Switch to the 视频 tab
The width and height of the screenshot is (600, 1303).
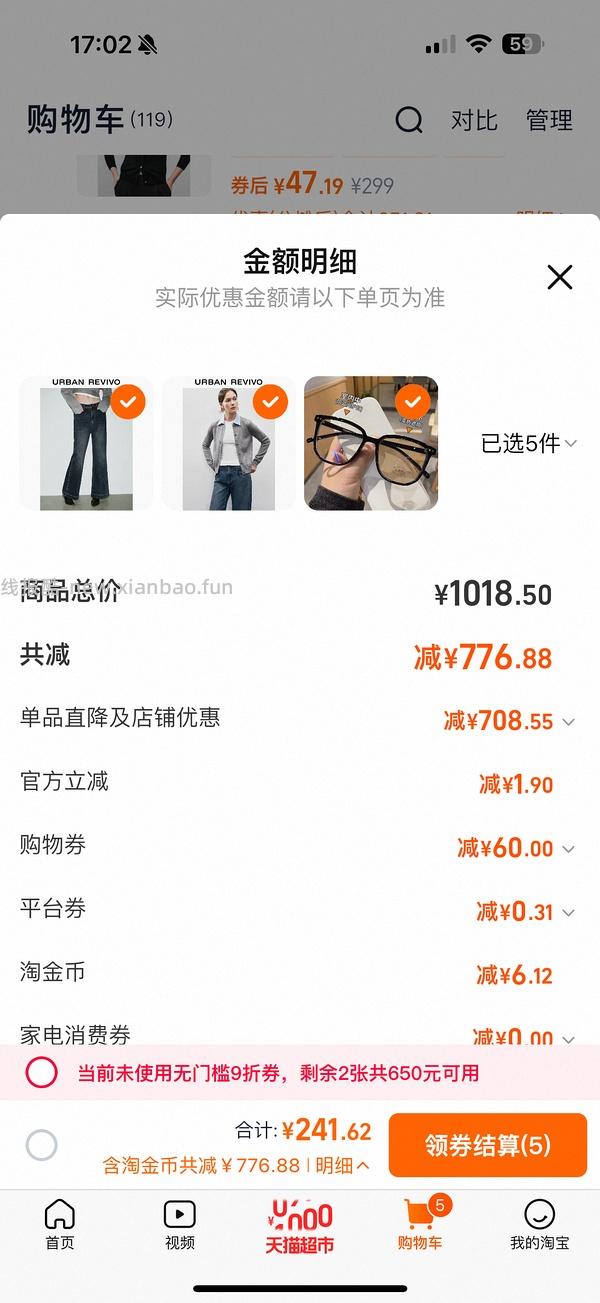180,1225
